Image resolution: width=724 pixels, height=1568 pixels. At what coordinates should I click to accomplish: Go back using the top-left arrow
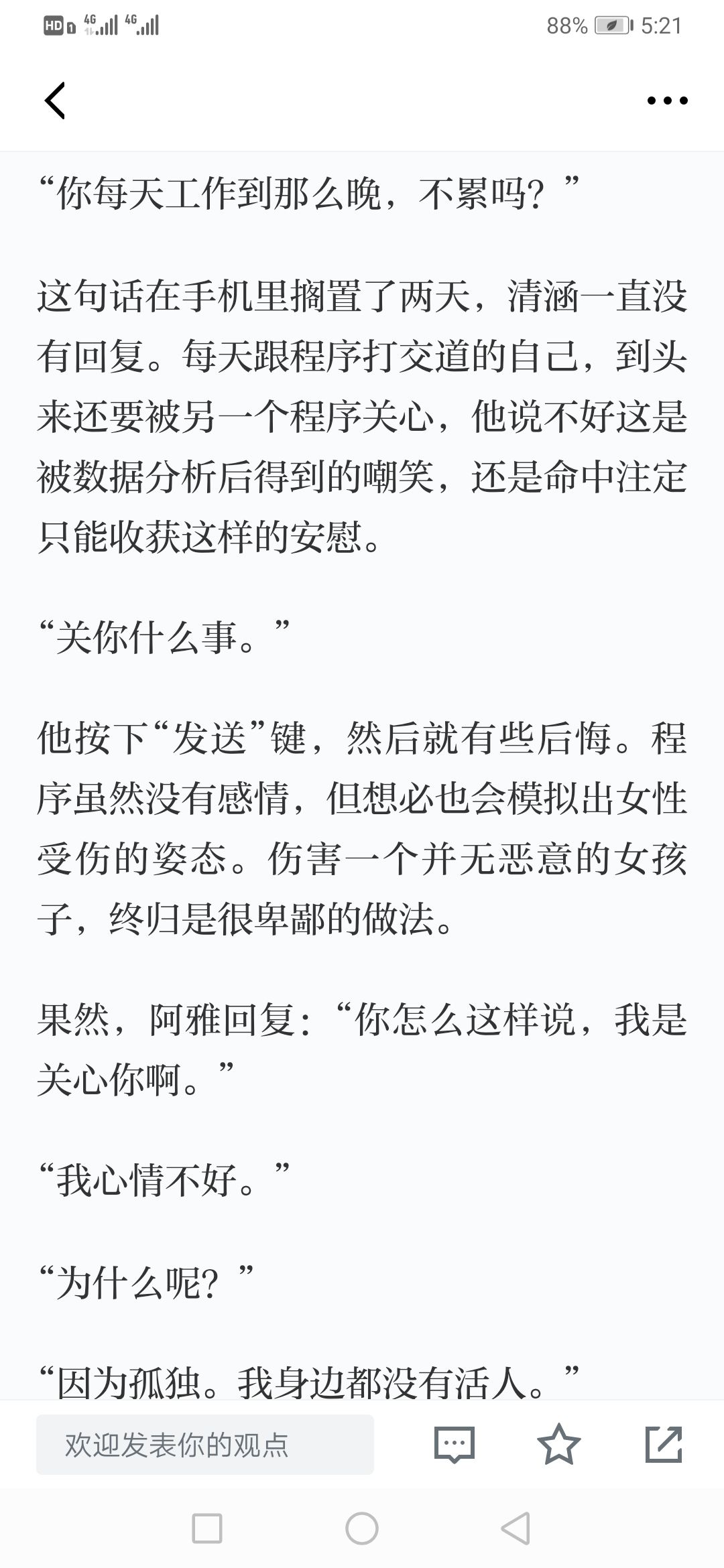(x=55, y=101)
